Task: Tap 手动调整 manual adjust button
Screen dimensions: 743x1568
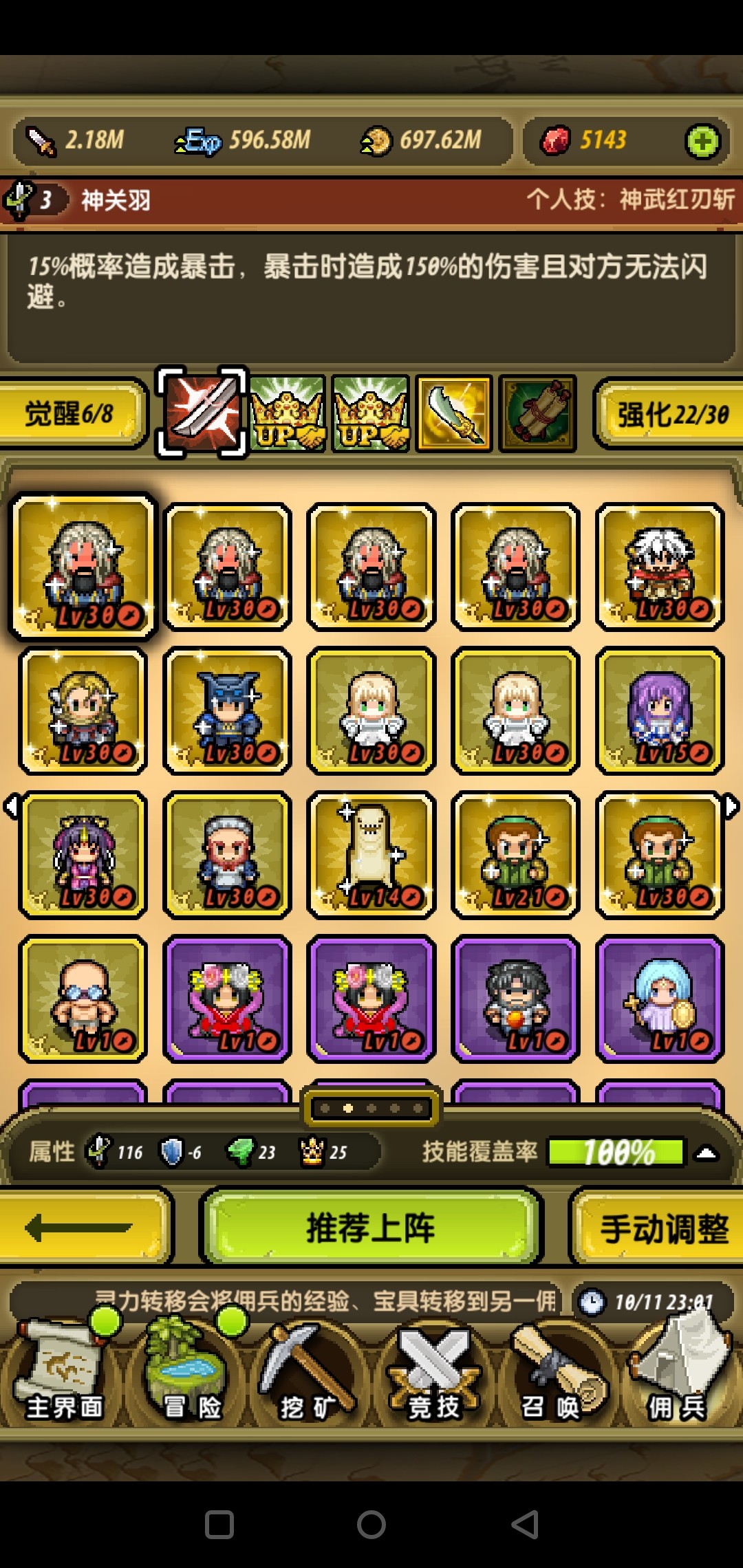Action: click(x=660, y=1228)
